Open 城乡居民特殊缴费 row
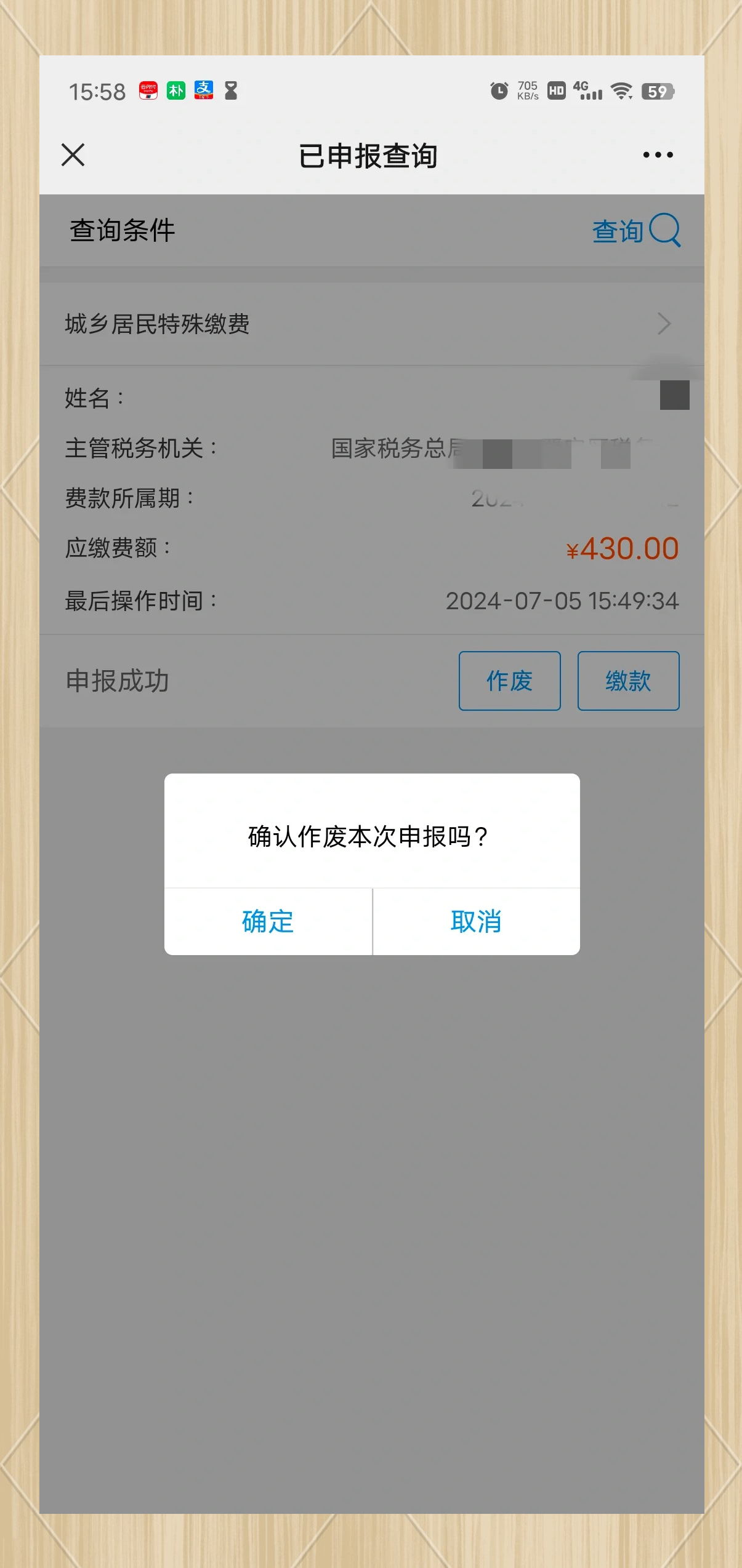 (x=369, y=324)
